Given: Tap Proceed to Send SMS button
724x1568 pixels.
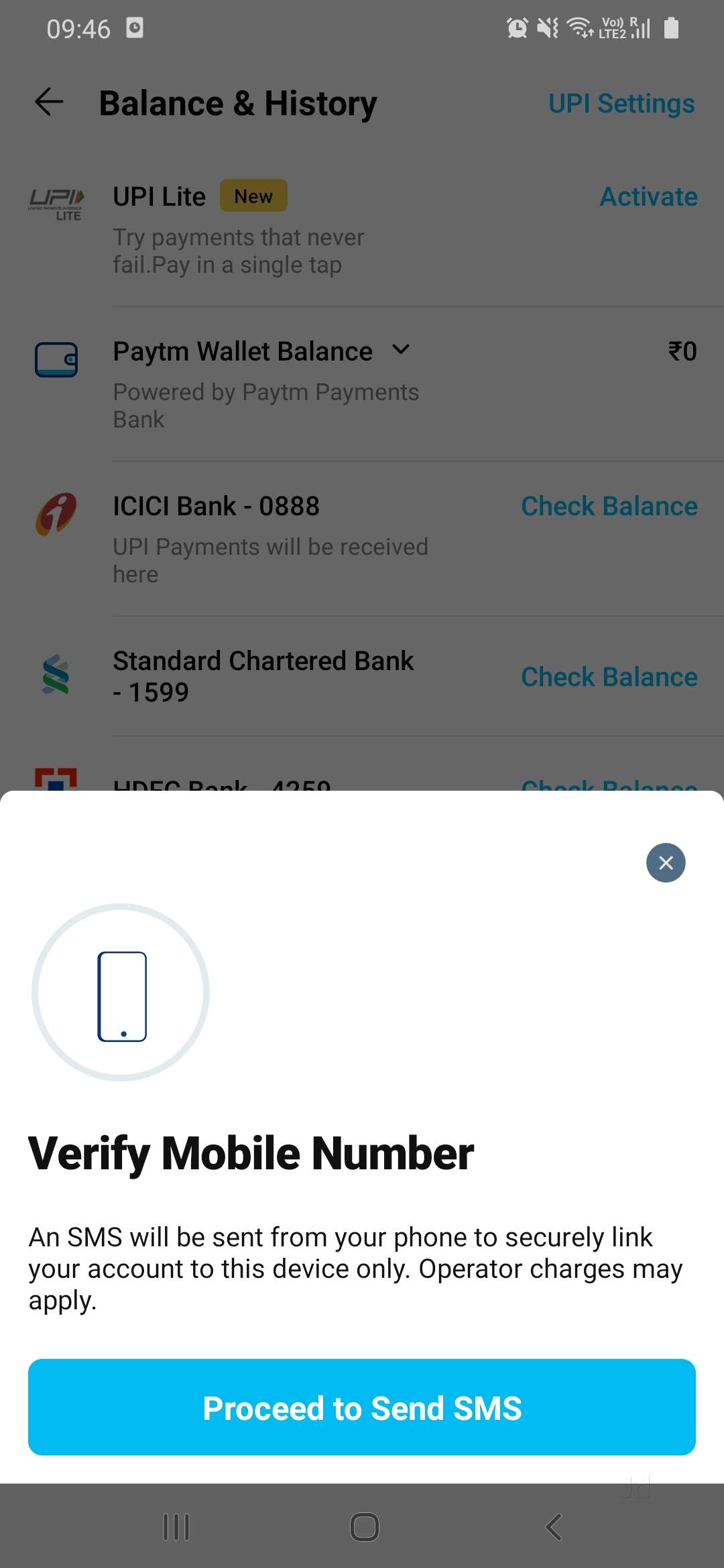Looking at the screenshot, I should click(x=362, y=1407).
